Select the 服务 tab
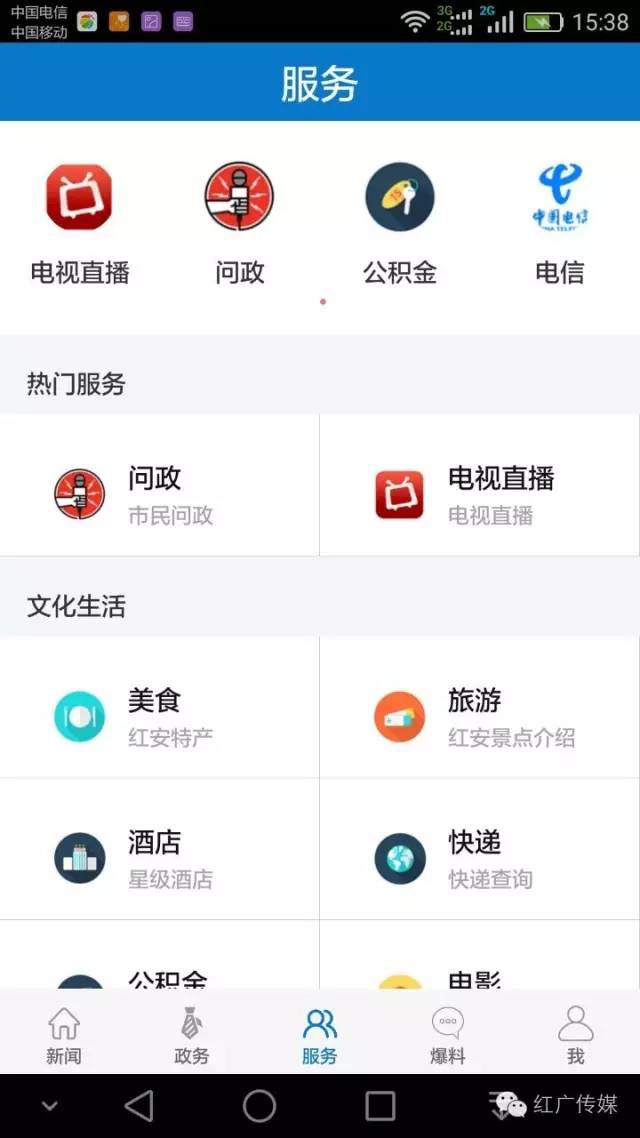This screenshot has height=1138, width=640. tap(320, 1035)
